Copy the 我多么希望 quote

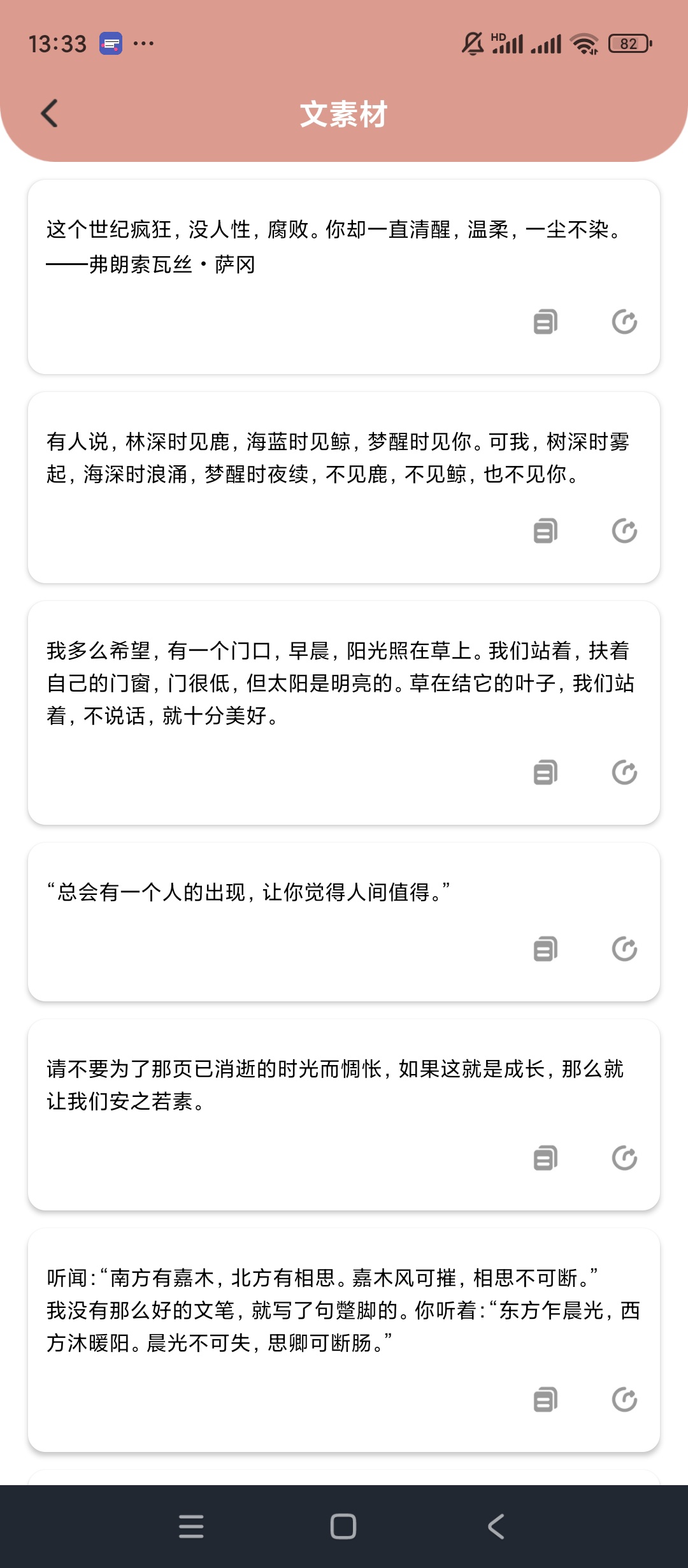545,772
